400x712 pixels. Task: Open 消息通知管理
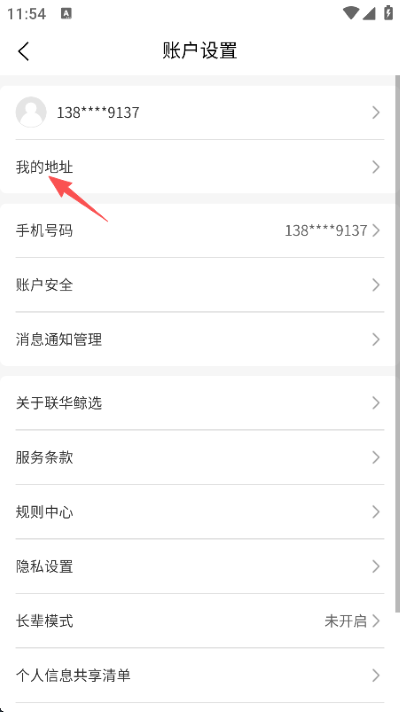(x=198, y=339)
